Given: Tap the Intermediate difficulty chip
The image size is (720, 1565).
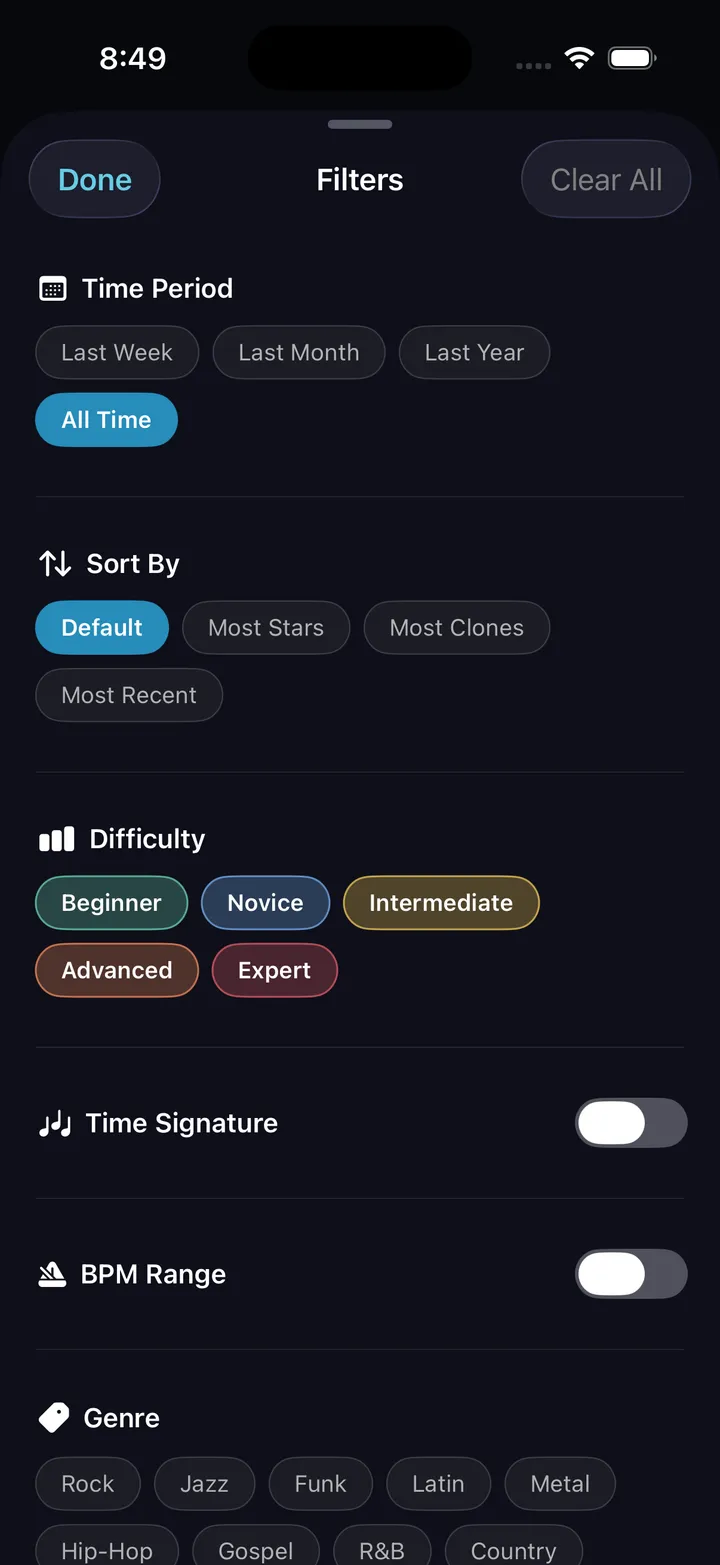Looking at the screenshot, I should 441,903.
